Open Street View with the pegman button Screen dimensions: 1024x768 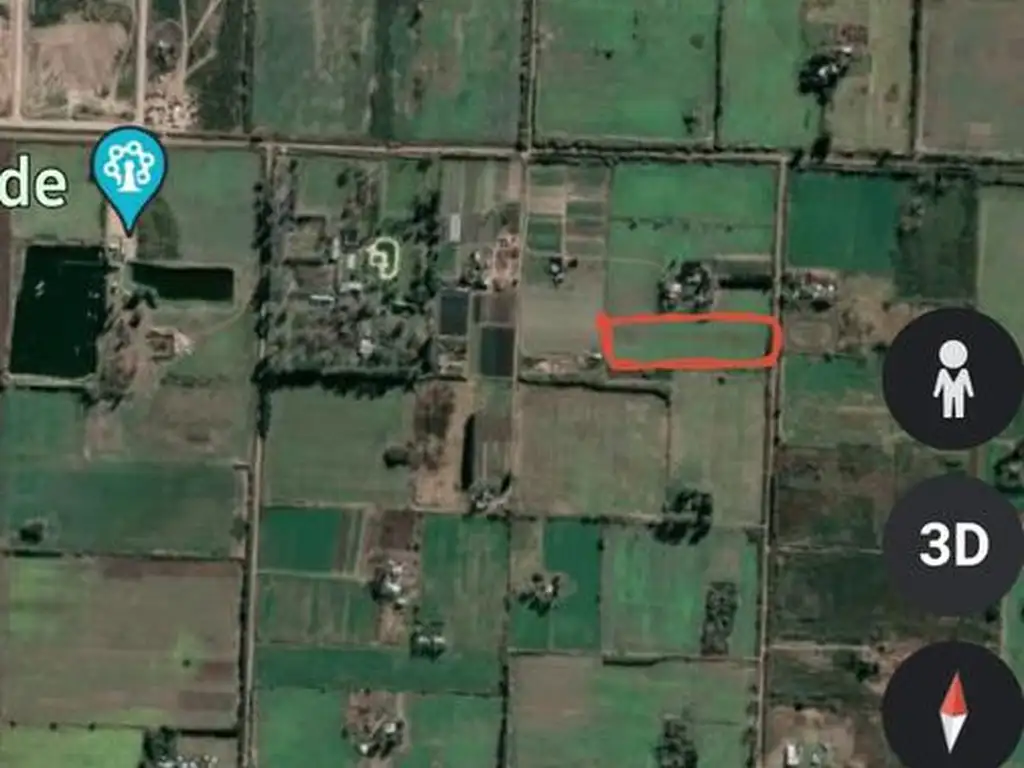coord(952,378)
